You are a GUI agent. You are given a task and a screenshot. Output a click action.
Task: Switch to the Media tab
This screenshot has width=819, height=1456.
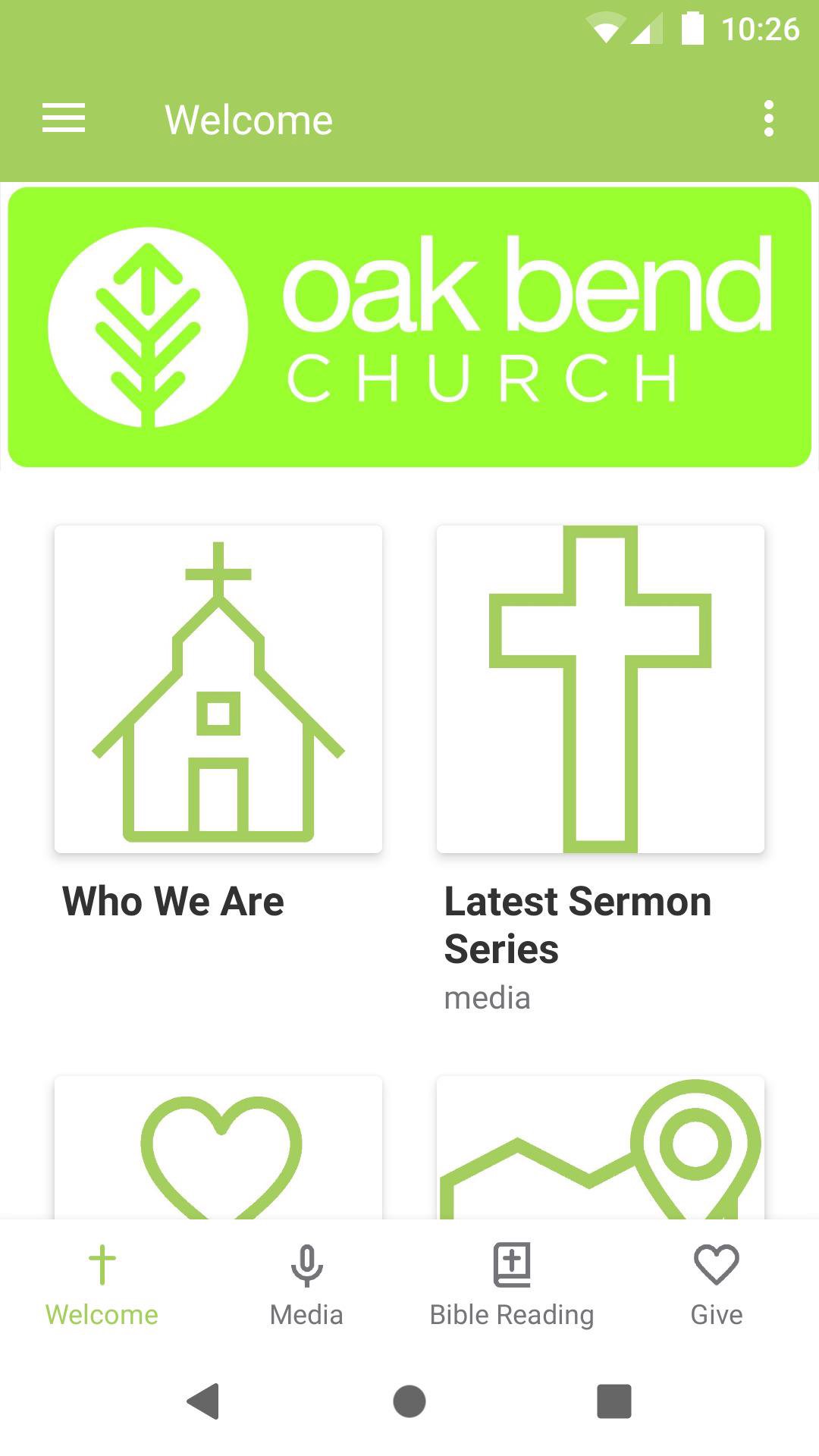point(306,1287)
